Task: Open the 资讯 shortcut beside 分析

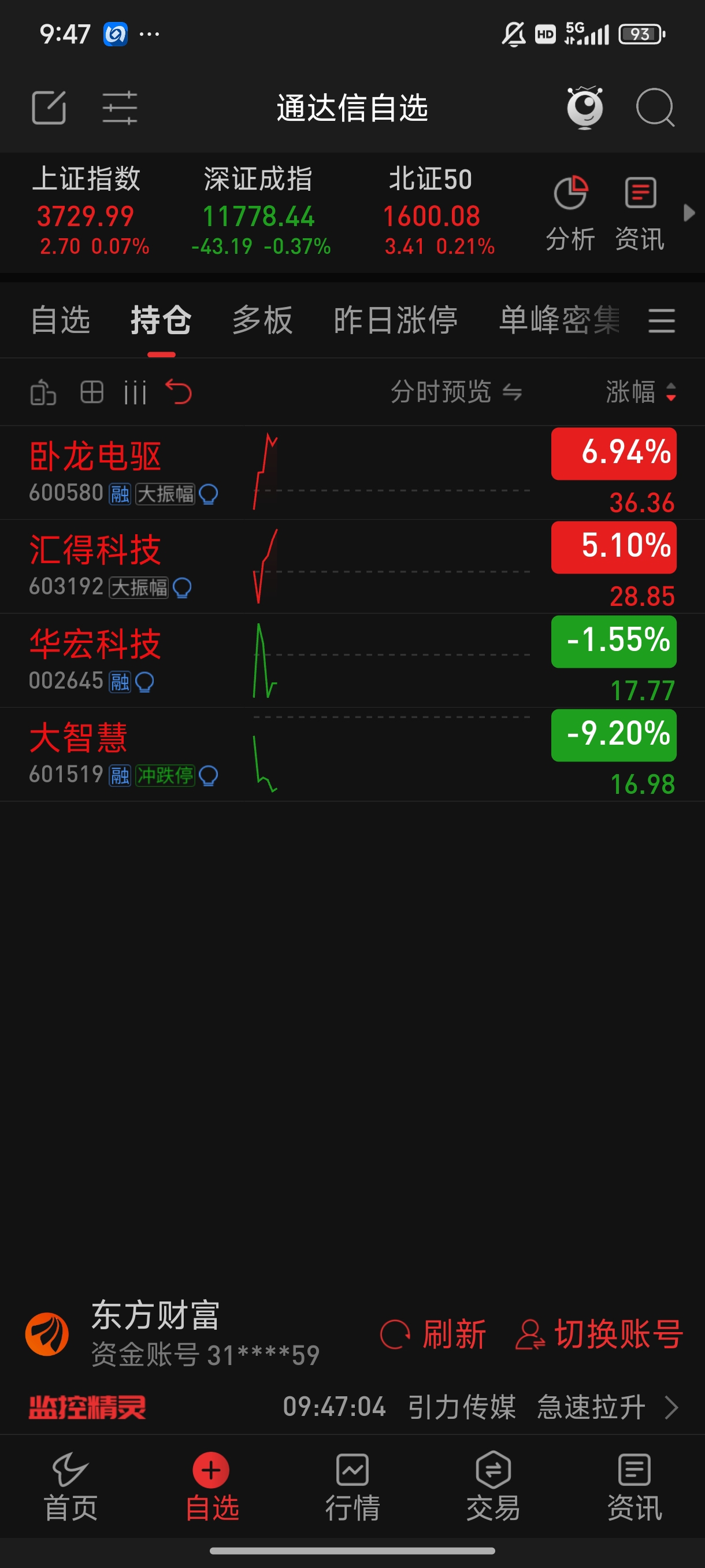Action: point(640,213)
